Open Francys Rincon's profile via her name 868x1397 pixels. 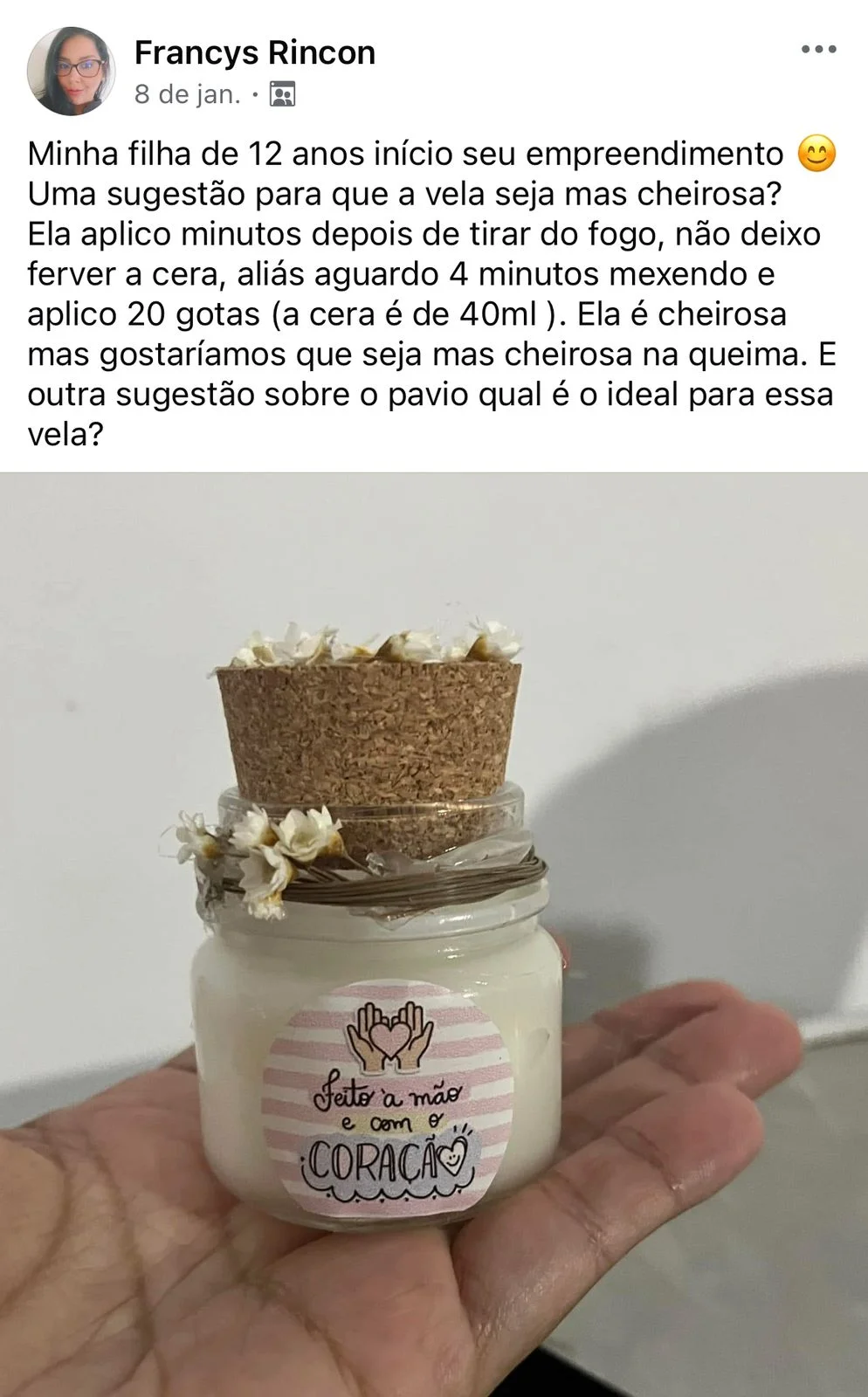pyautogui.click(x=256, y=52)
